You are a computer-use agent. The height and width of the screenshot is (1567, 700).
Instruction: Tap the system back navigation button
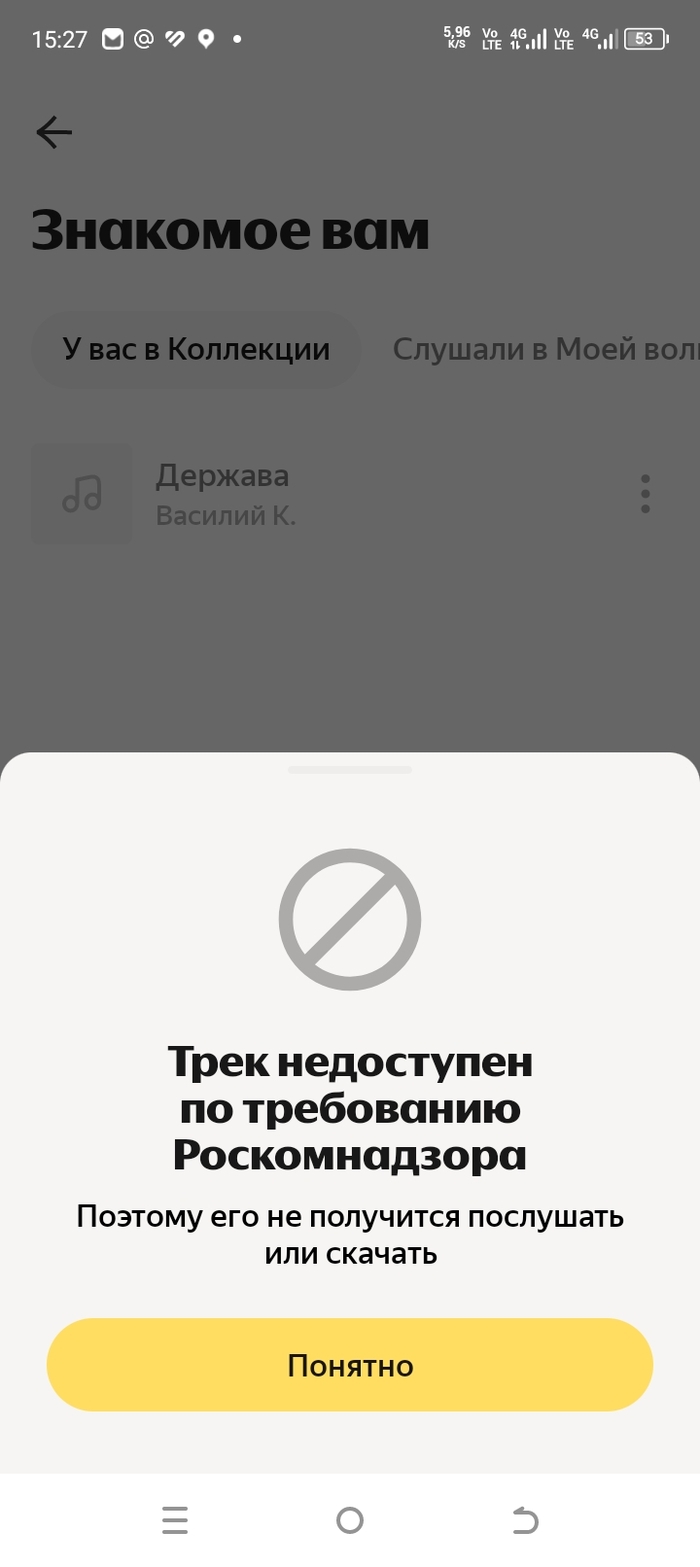pos(525,1521)
